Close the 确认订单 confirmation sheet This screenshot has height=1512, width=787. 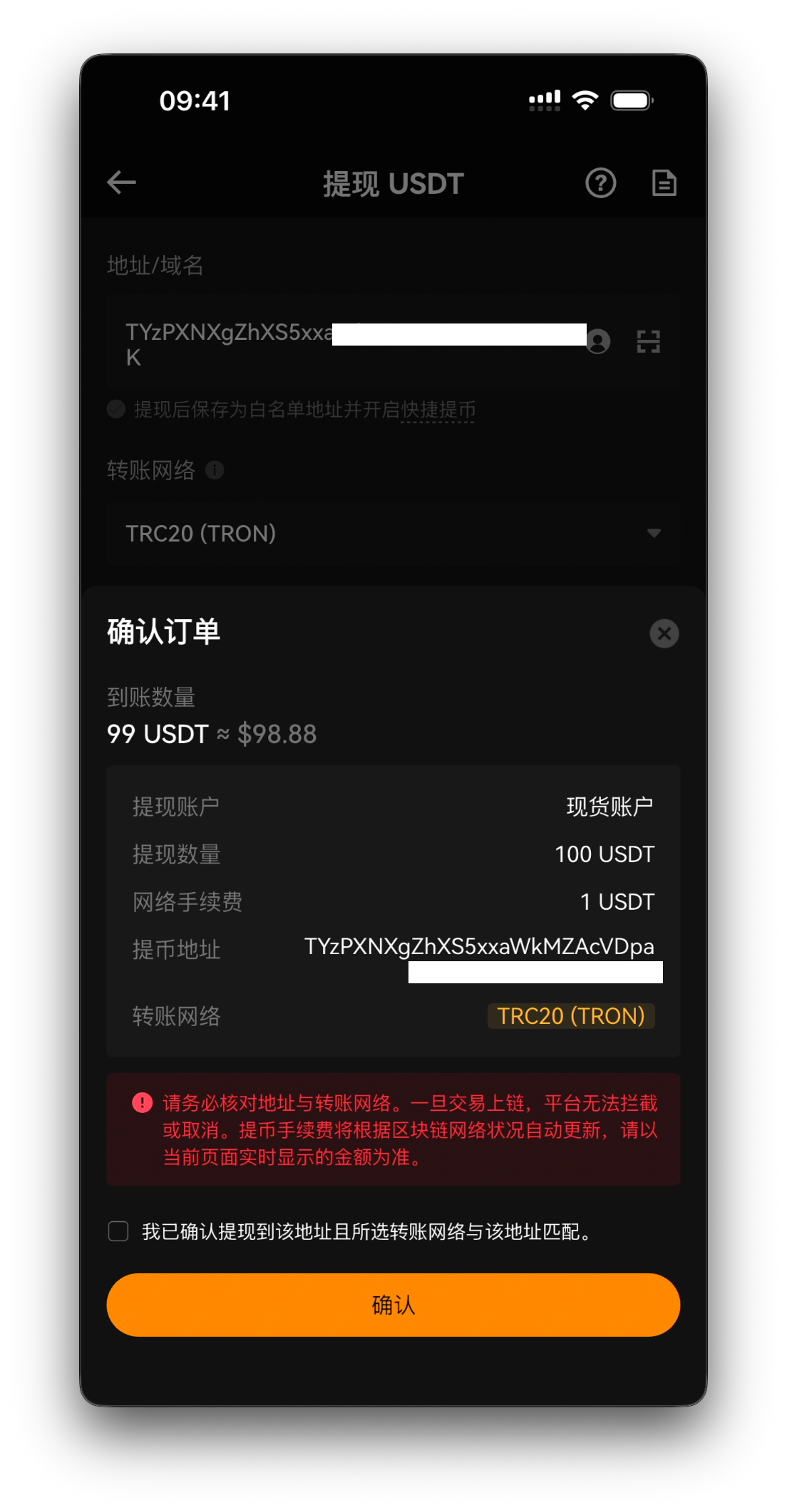tap(664, 633)
